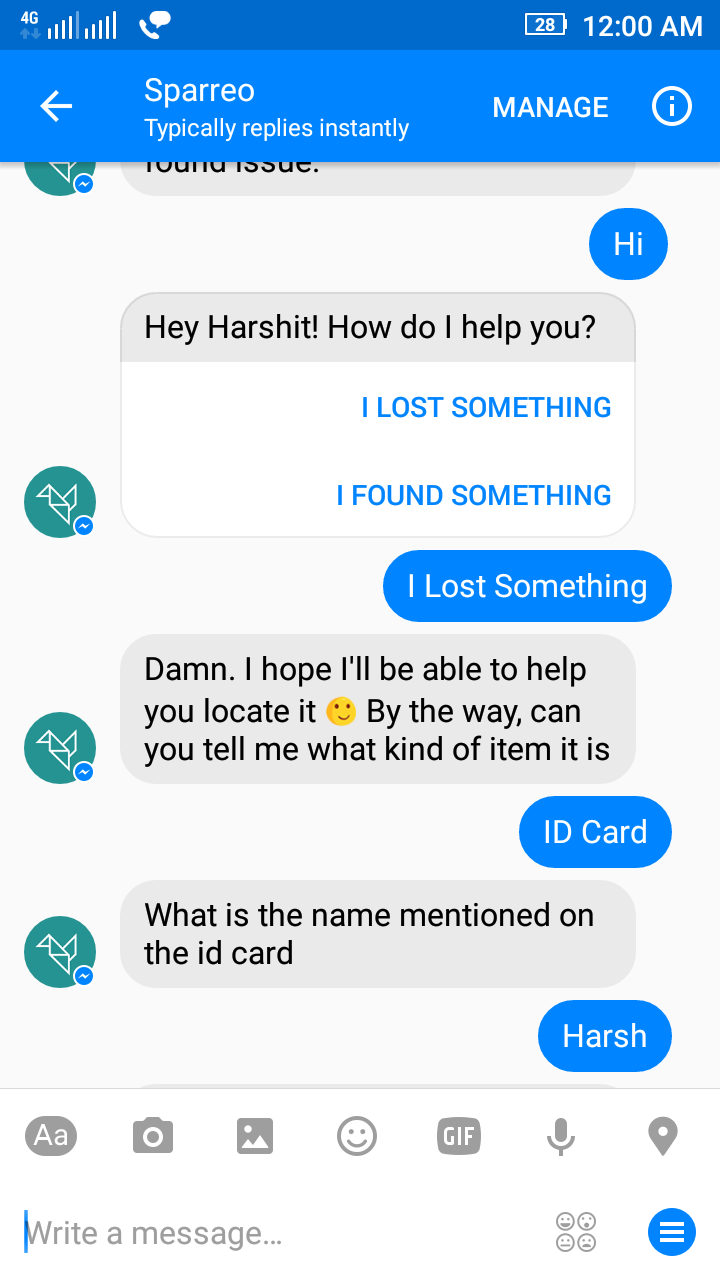Choose I FOUND SOMETHING
Screen dimensions: 720x1280
474,495
